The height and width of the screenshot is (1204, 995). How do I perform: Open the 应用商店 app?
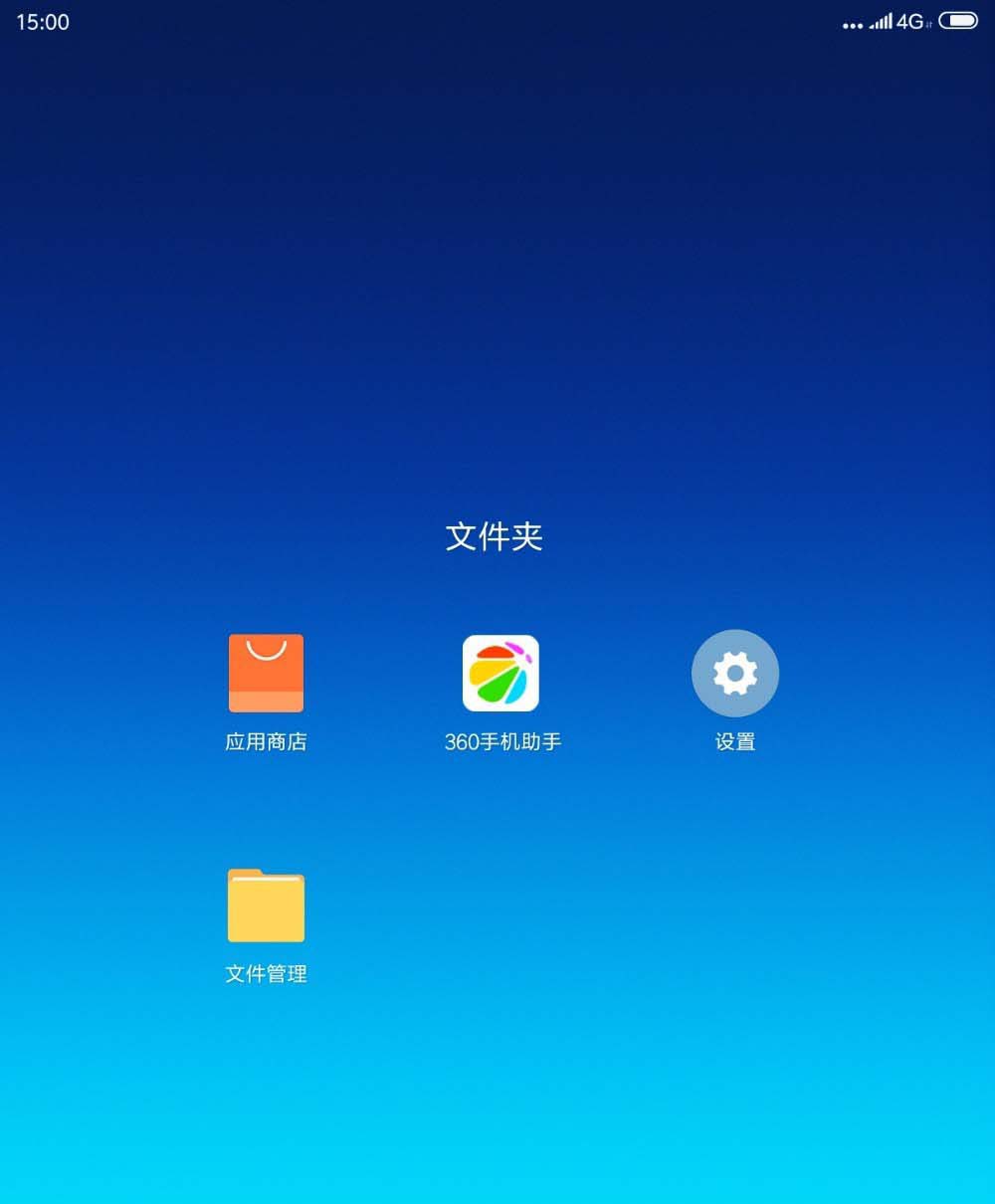tap(266, 674)
